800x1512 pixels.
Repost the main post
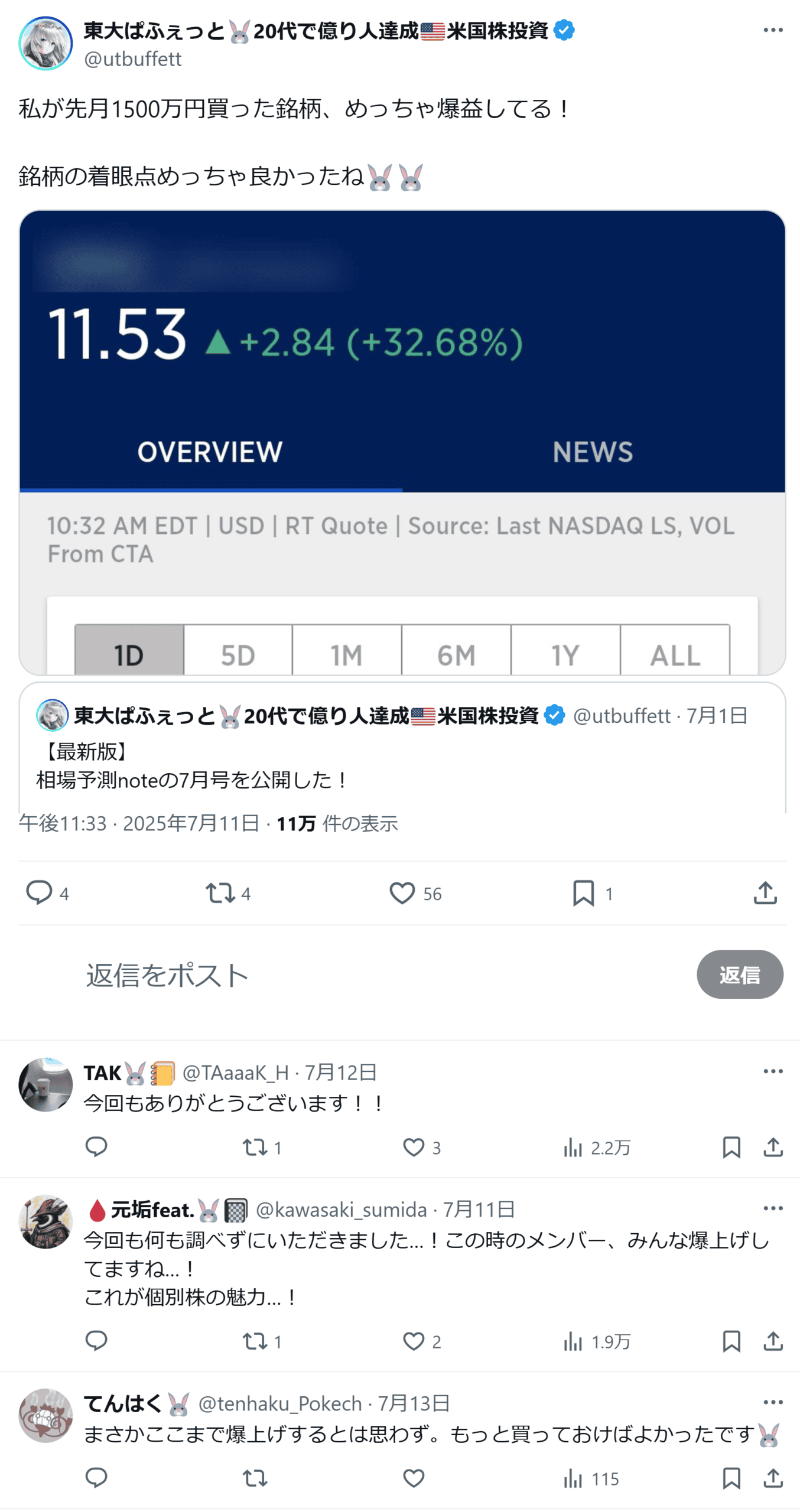point(220,892)
